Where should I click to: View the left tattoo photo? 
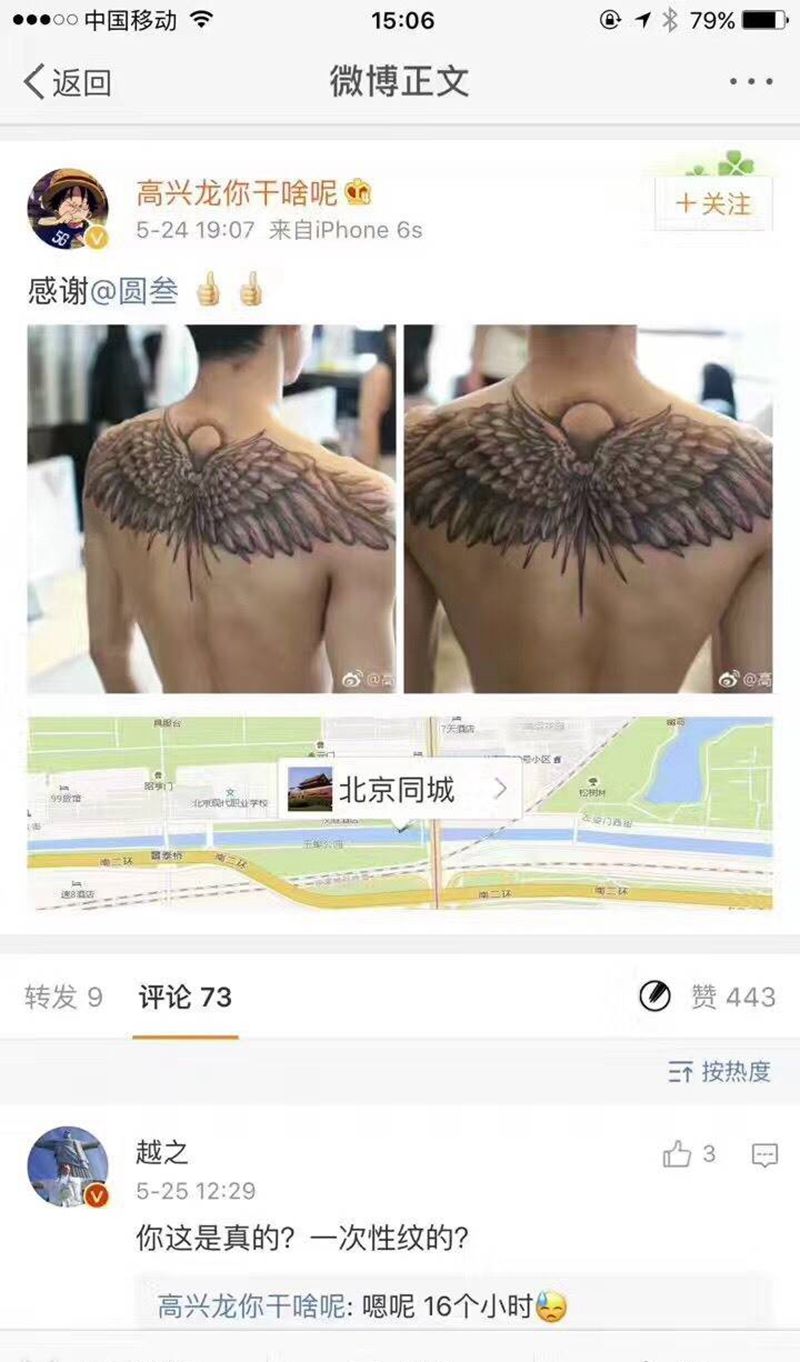211,508
